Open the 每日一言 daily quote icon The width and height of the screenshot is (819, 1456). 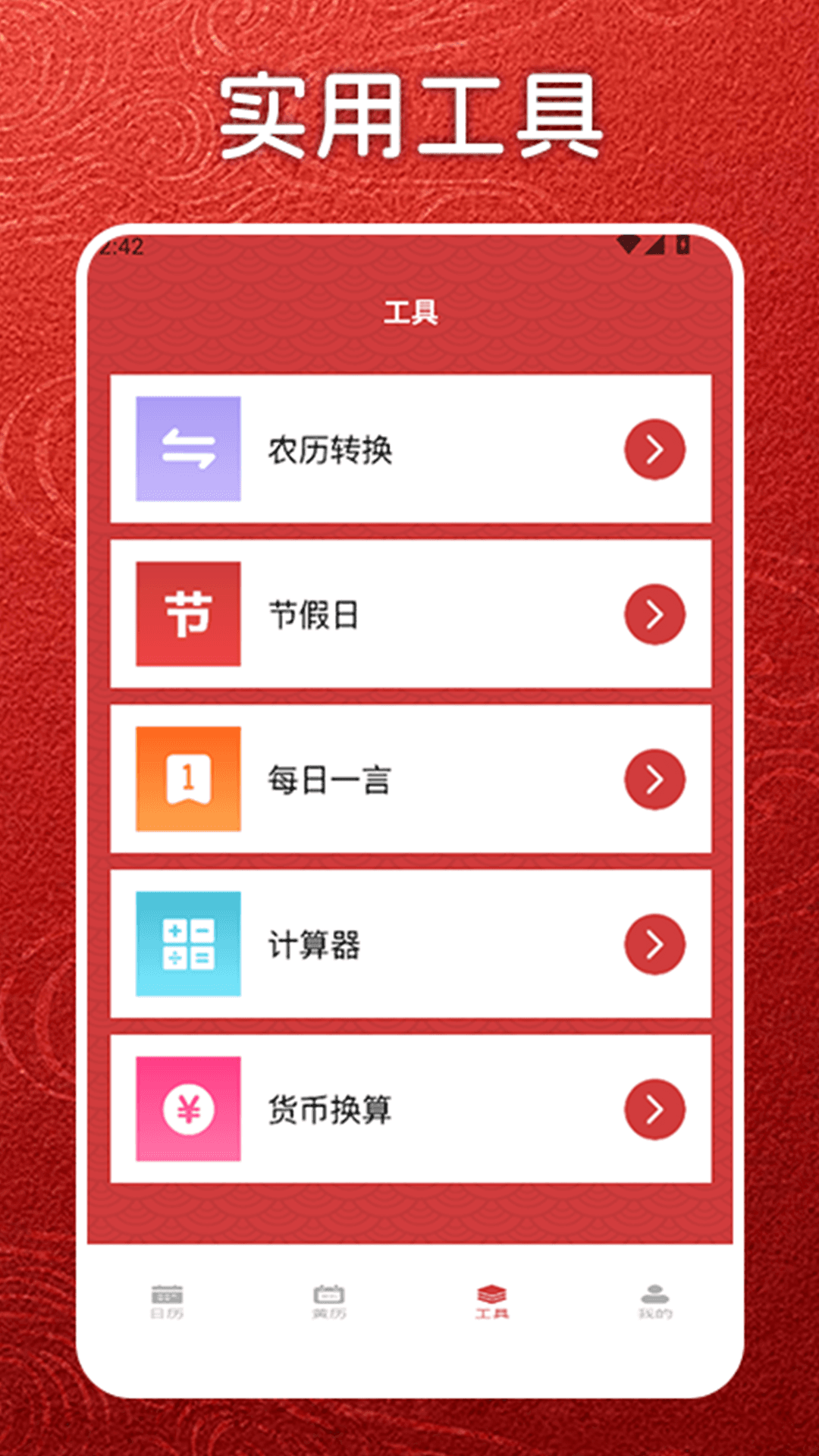tap(188, 780)
